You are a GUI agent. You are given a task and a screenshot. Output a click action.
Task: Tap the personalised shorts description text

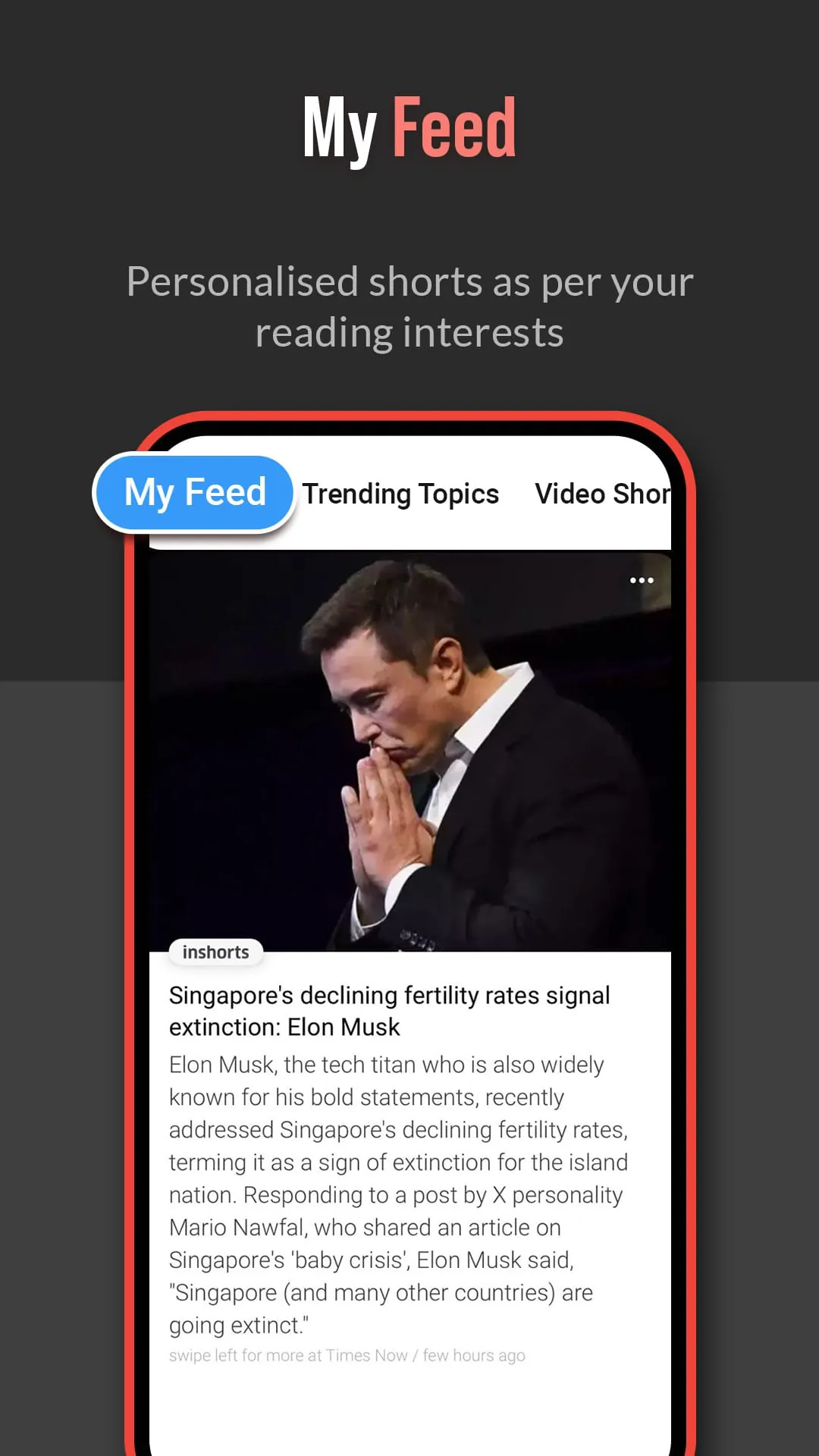(409, 306)
